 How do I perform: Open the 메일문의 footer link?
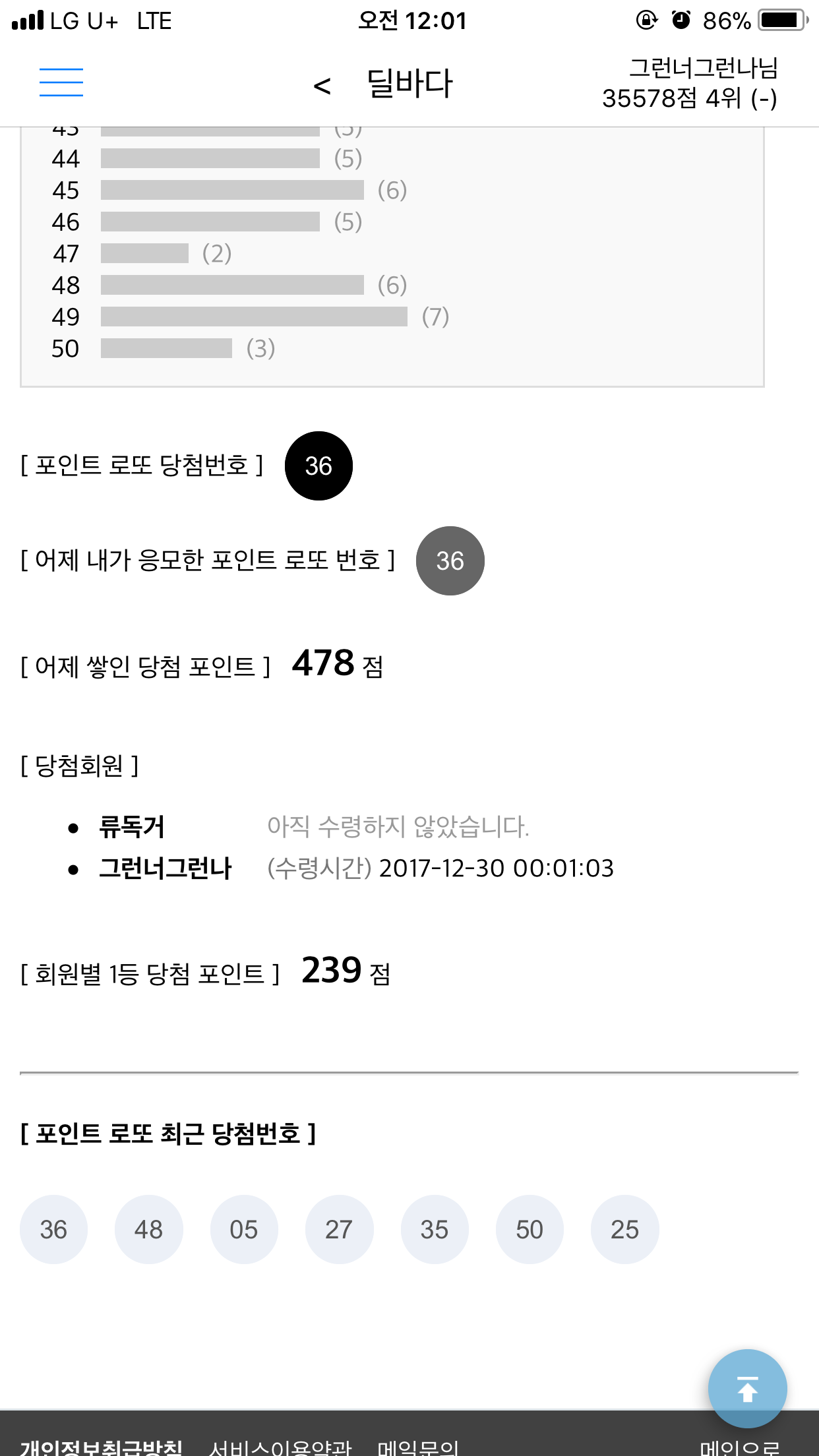tap(418, 1446)
